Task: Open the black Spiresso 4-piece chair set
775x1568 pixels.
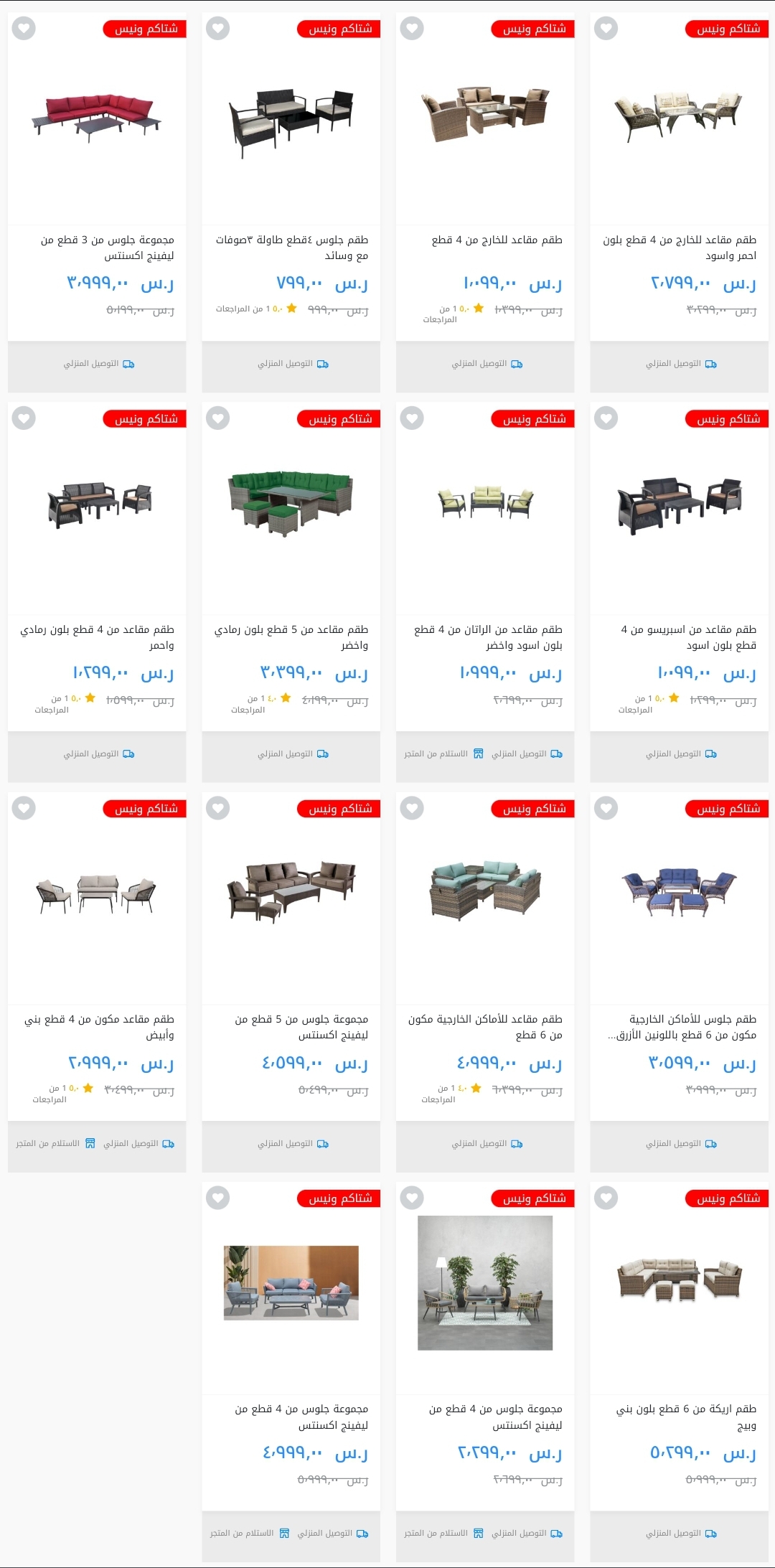Action: click(x=679, y=504)
